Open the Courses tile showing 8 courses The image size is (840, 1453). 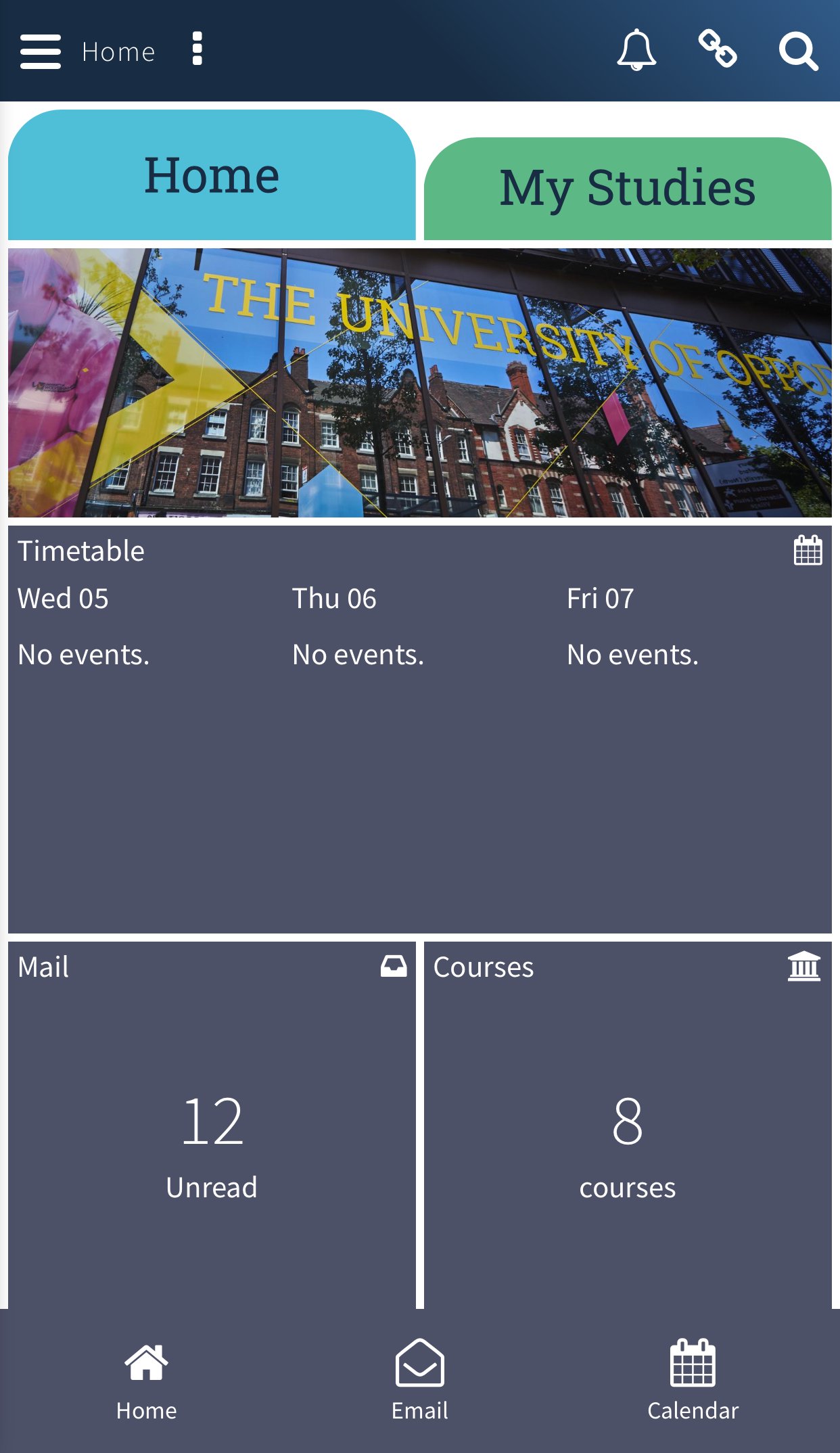(x=628, y=1125)
